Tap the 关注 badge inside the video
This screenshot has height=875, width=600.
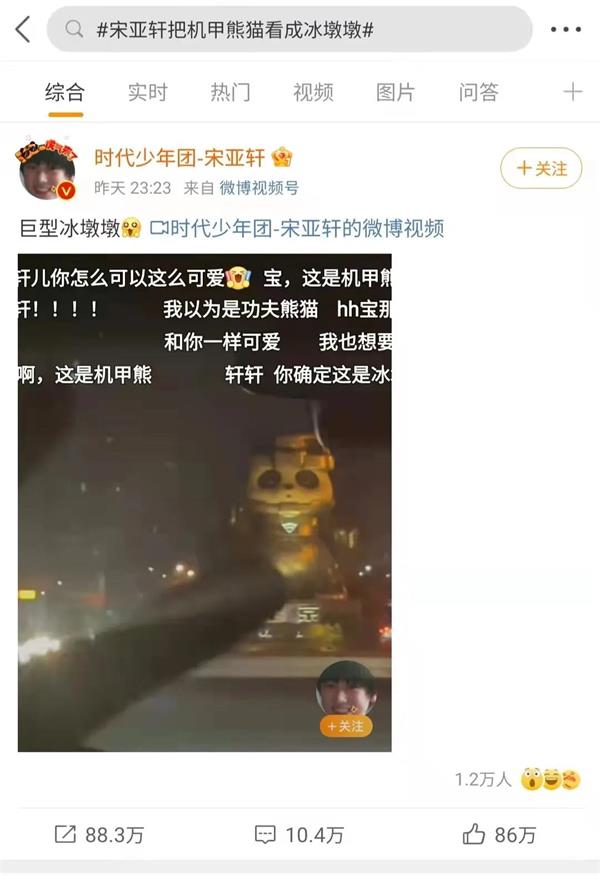[345, 726]
